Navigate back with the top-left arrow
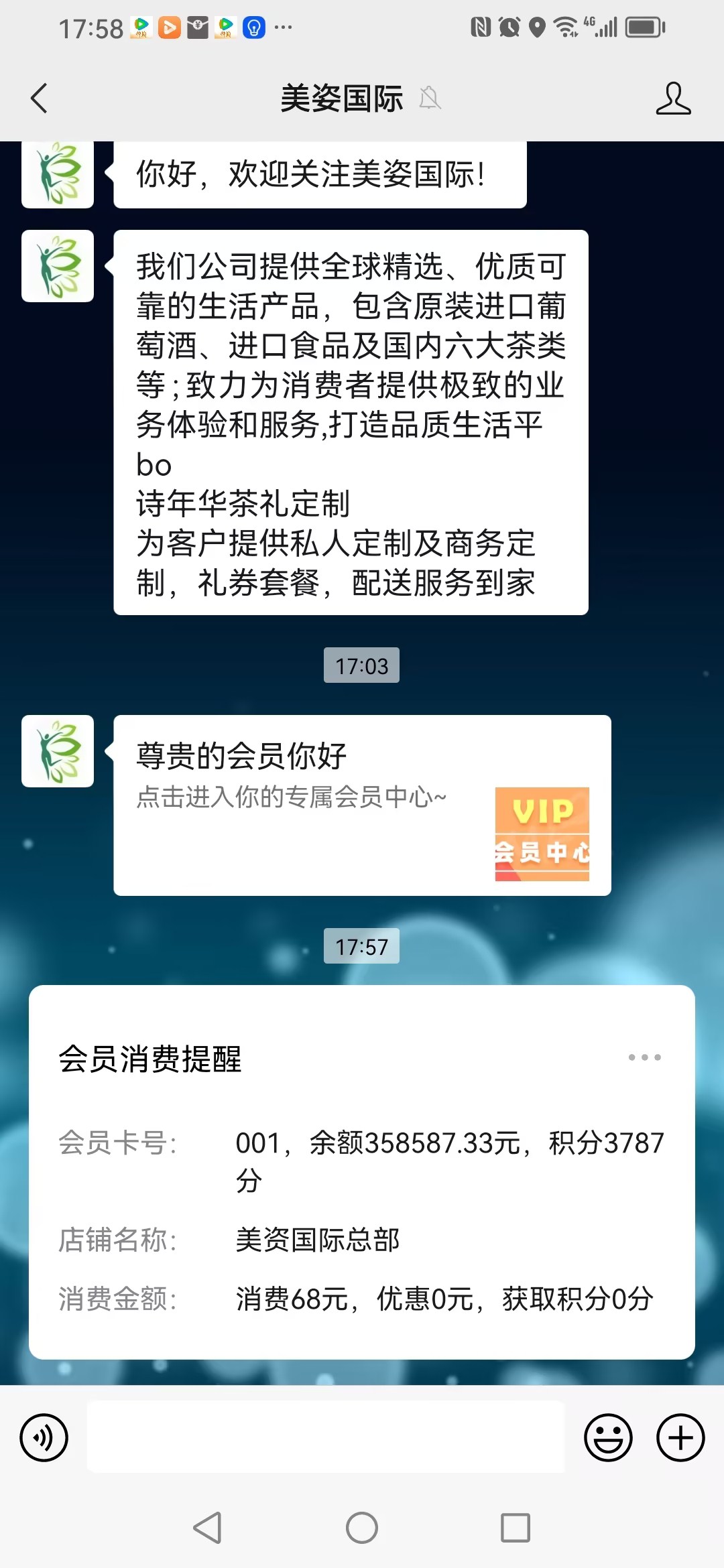 click(38, 98)
